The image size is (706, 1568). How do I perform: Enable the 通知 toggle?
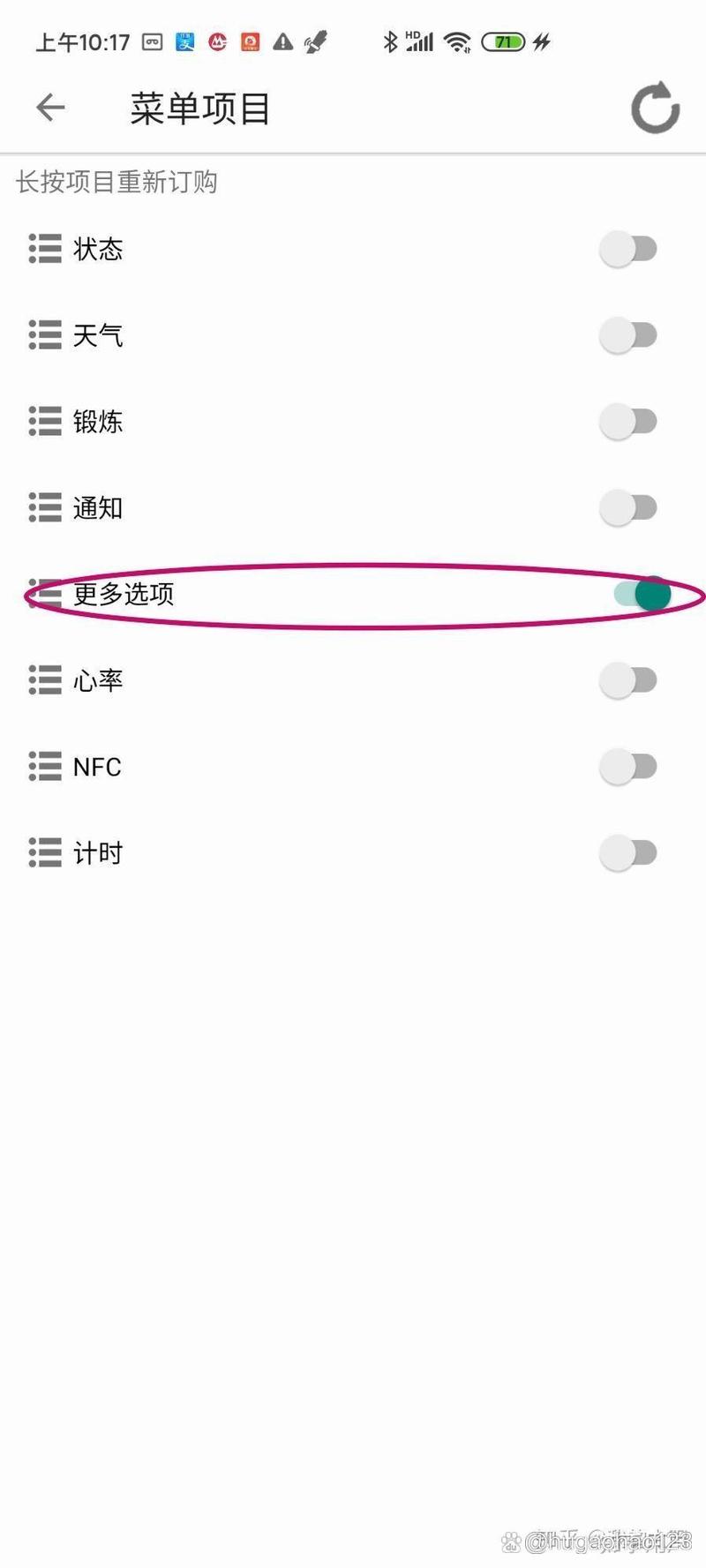coord(629,508)
